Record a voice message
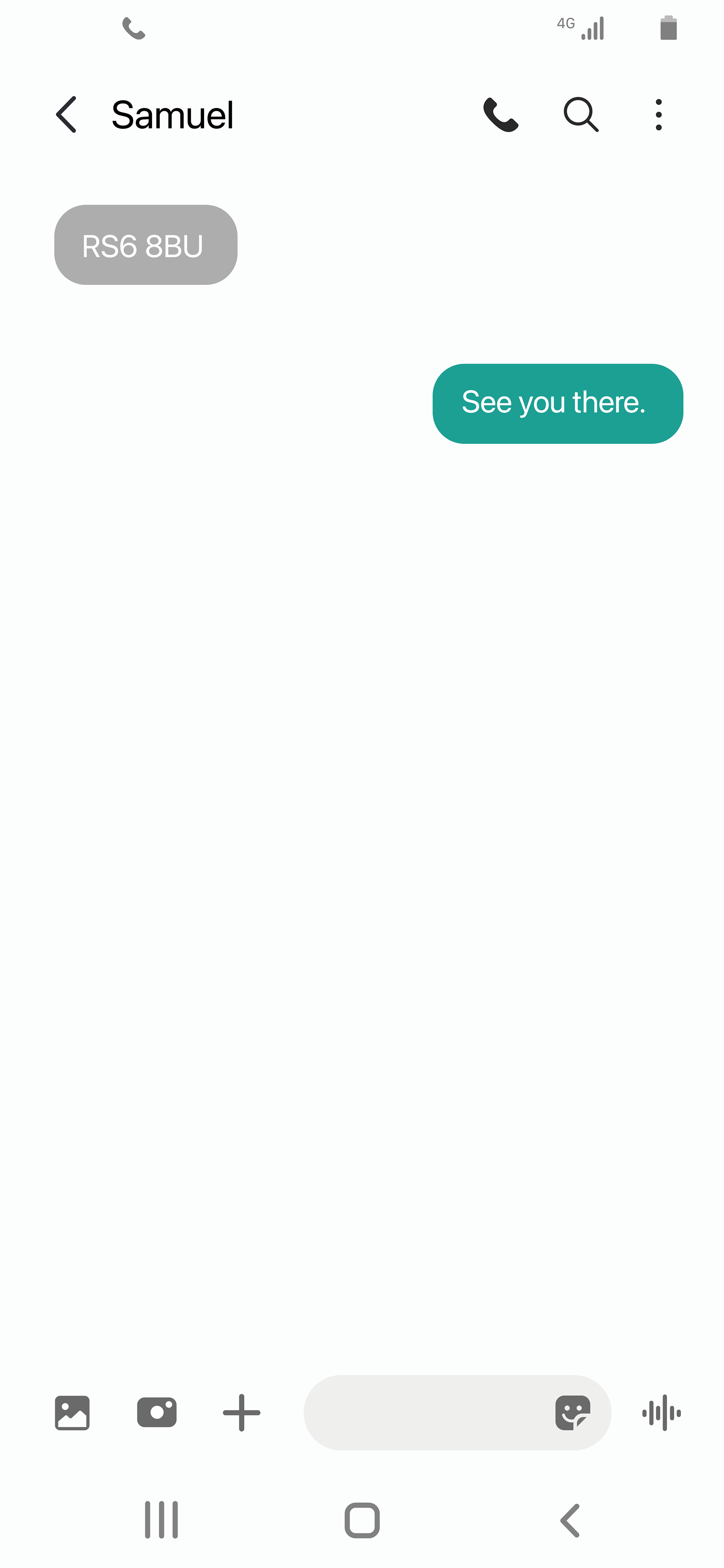This screenshot has height=1568, width=724. pyautogui.click(x=661, y=1412)
